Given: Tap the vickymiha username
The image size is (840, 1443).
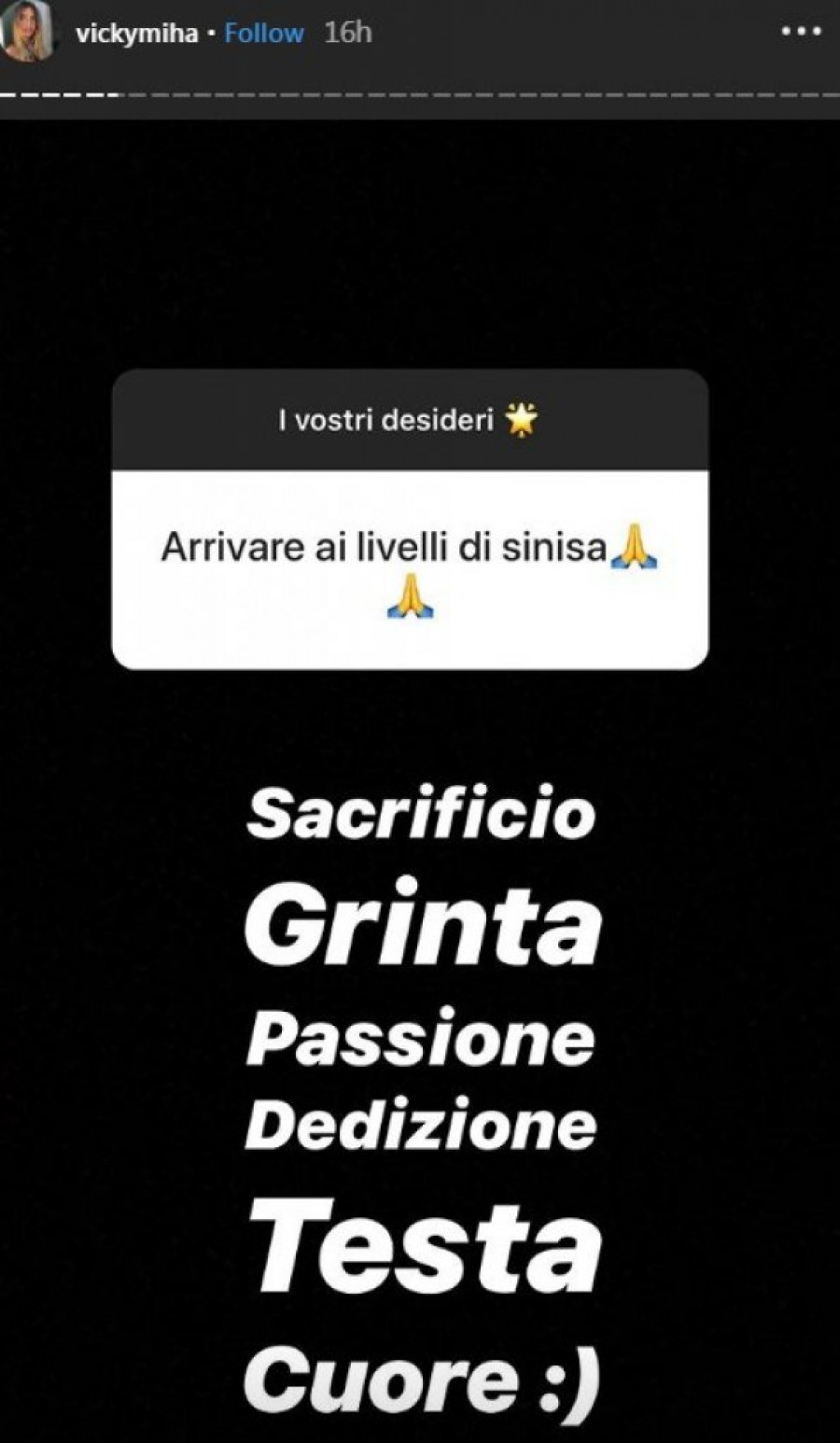Looking at the screenshot, I should tap(136, 34).
